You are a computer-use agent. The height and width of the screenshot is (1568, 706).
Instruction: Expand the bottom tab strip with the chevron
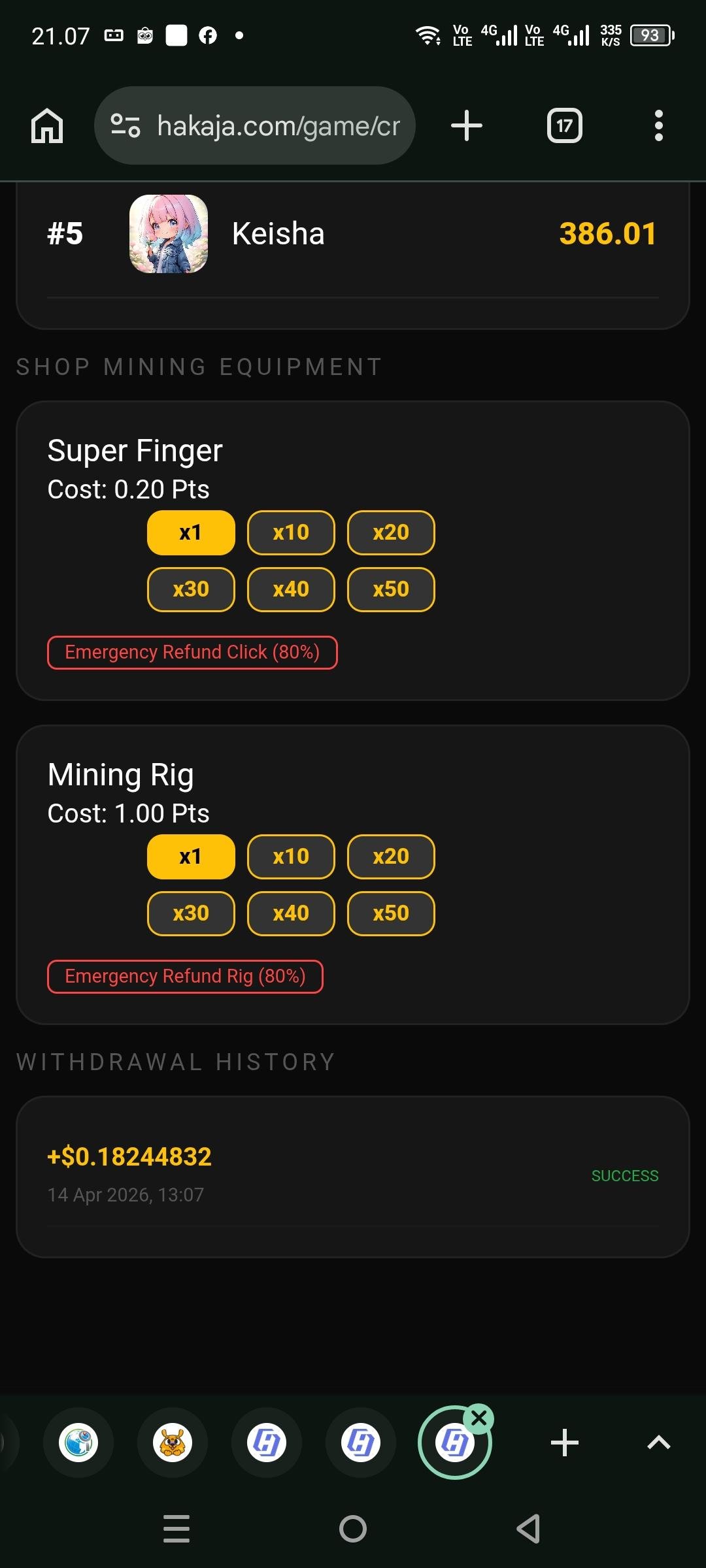658,1443
